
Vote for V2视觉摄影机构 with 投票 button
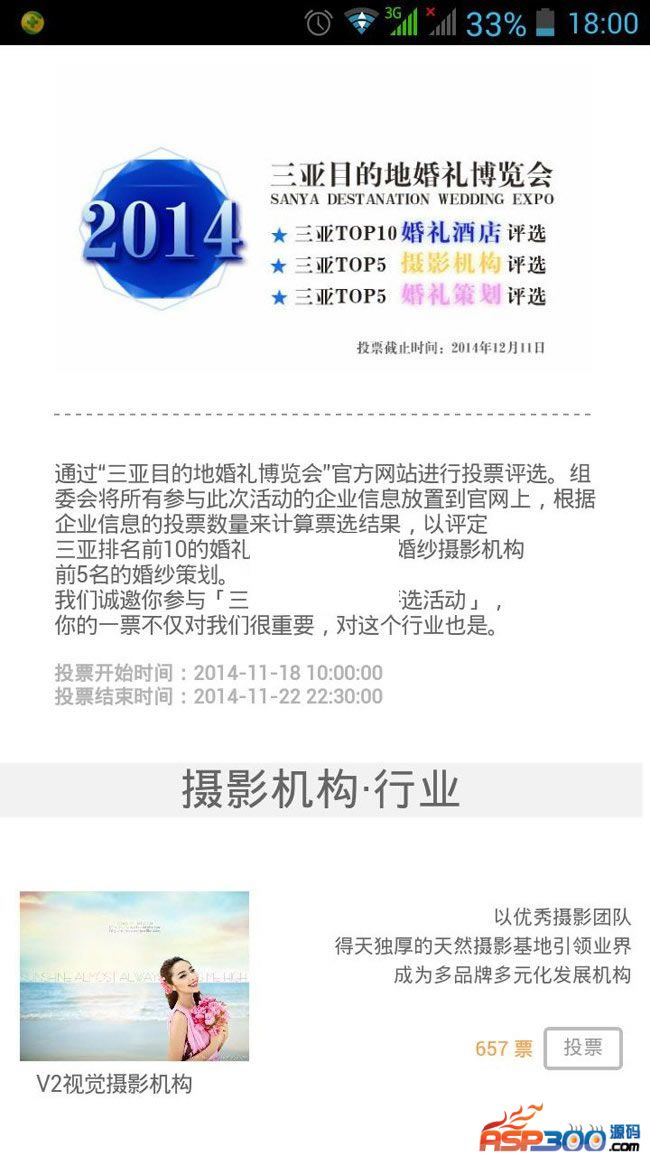582,1048
